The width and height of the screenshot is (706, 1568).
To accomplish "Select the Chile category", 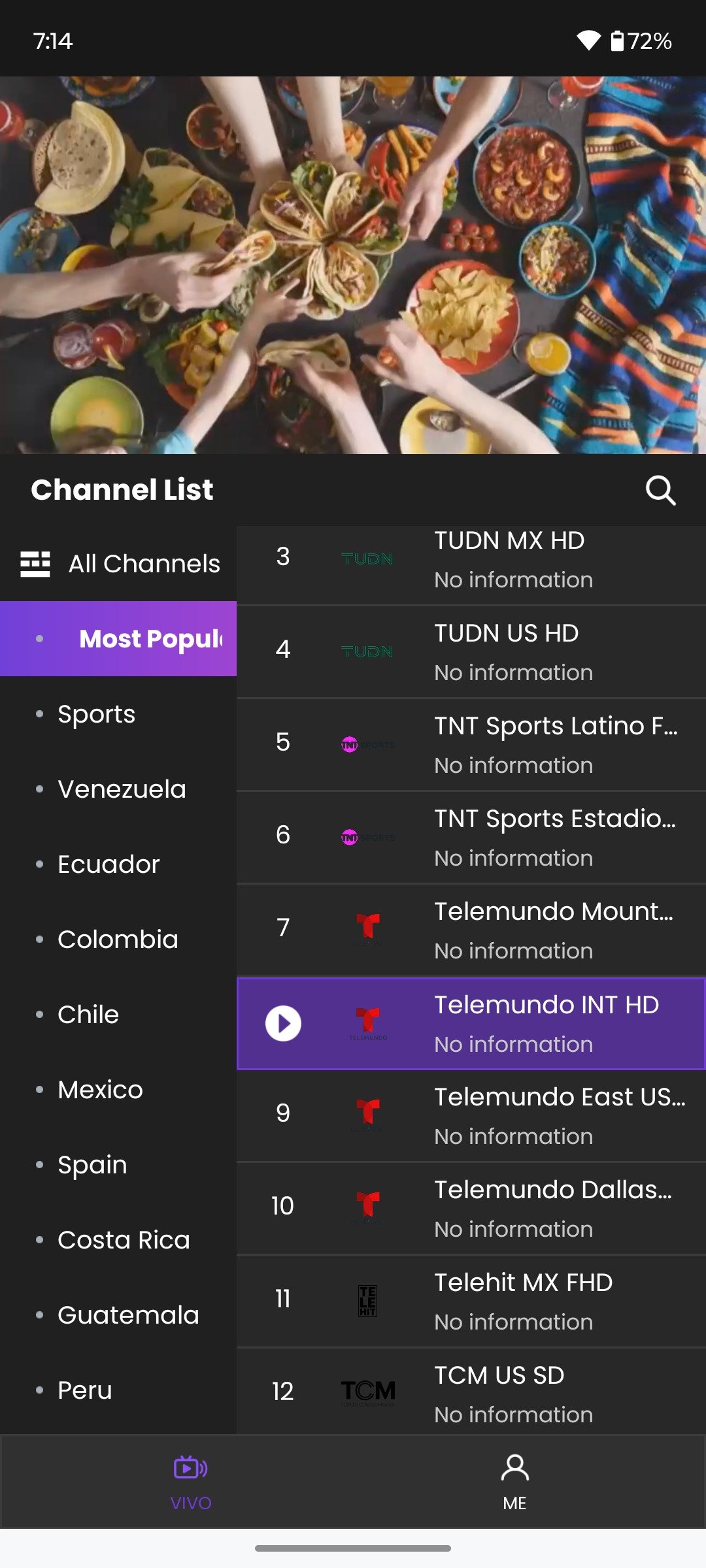I will pyautogui.click(x=118, y=1015).
